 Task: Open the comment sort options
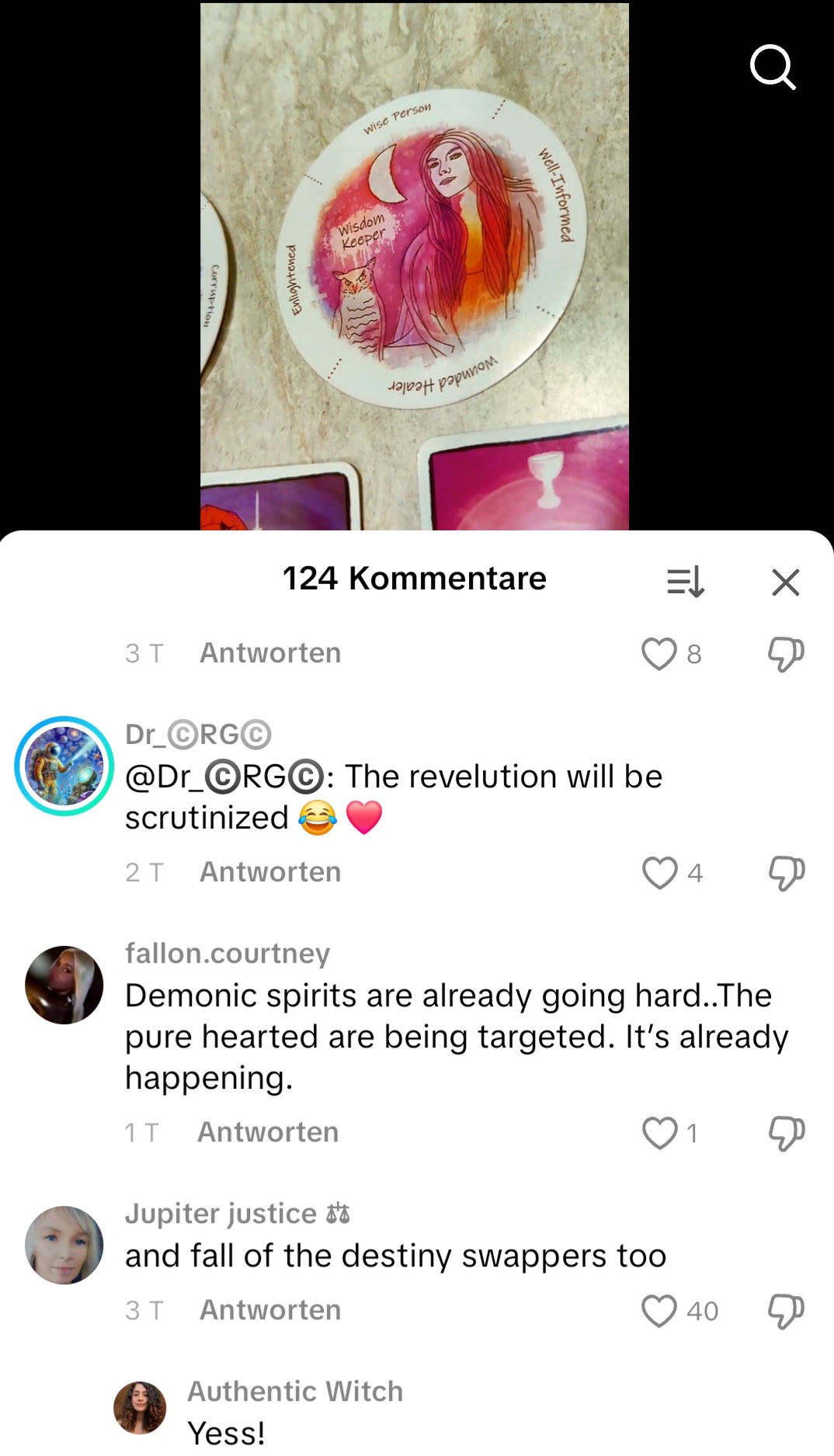[x=685, y=582]
